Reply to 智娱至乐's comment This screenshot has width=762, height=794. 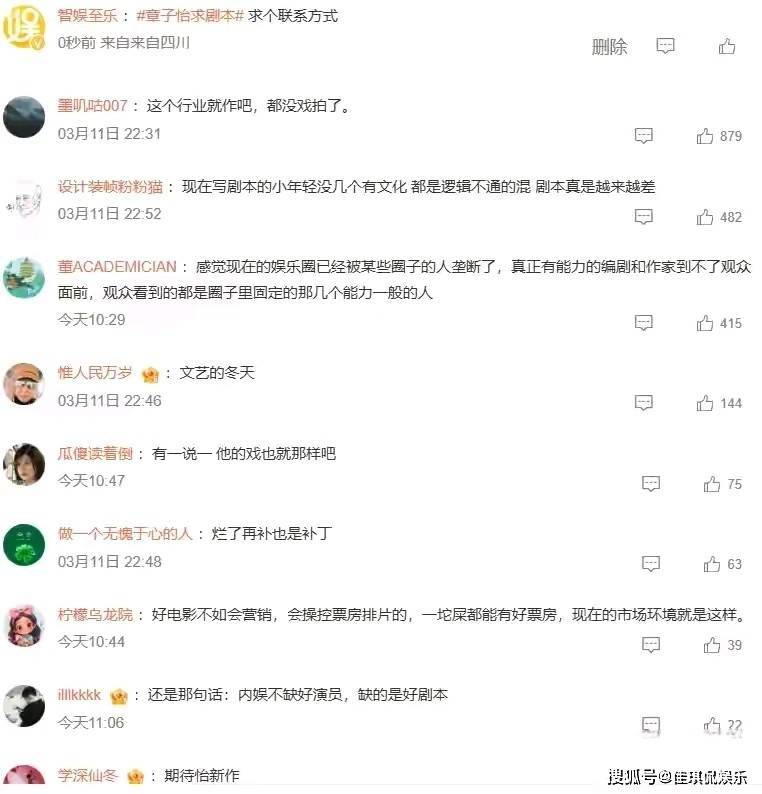click(x=665, y=46)
